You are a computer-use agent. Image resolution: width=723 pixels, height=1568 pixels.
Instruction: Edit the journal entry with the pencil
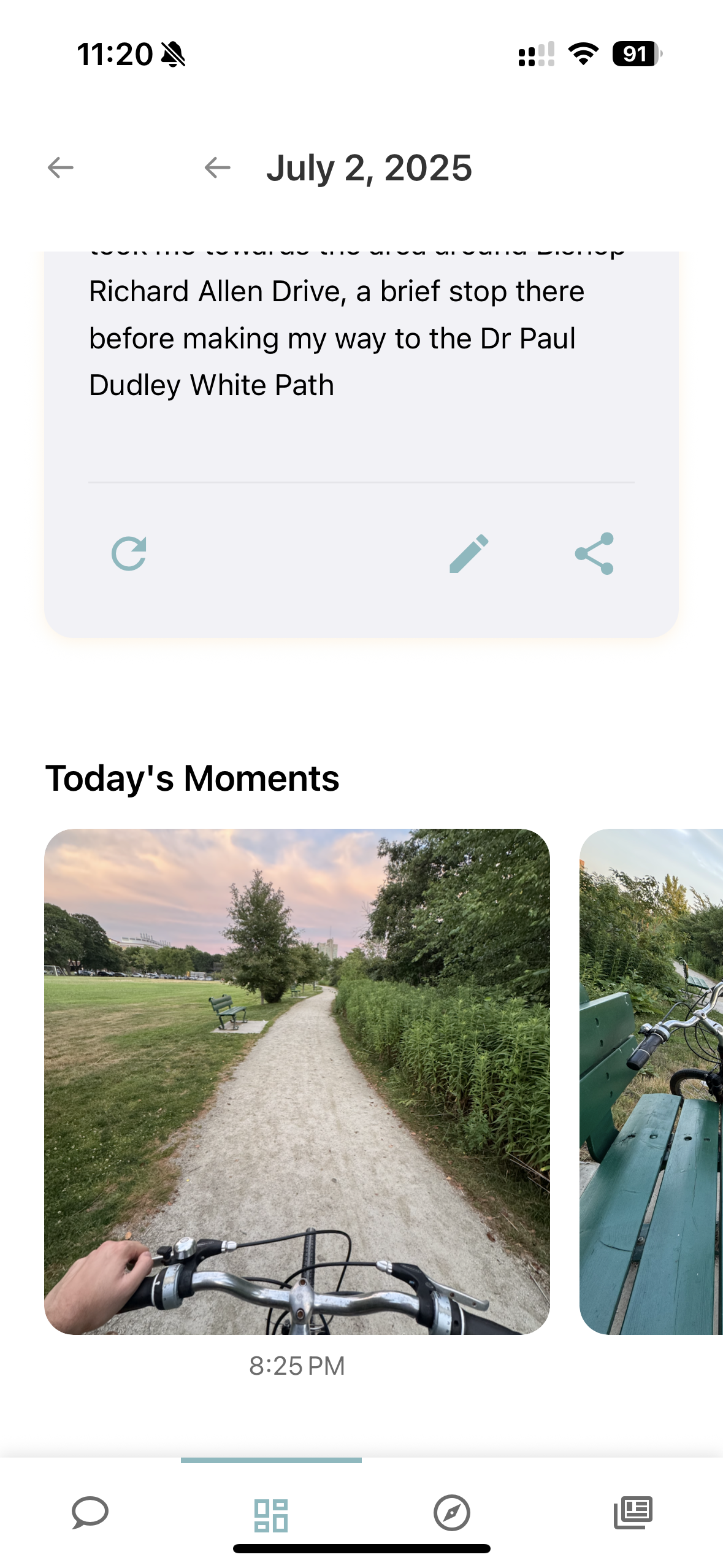[x=469, y=554]
